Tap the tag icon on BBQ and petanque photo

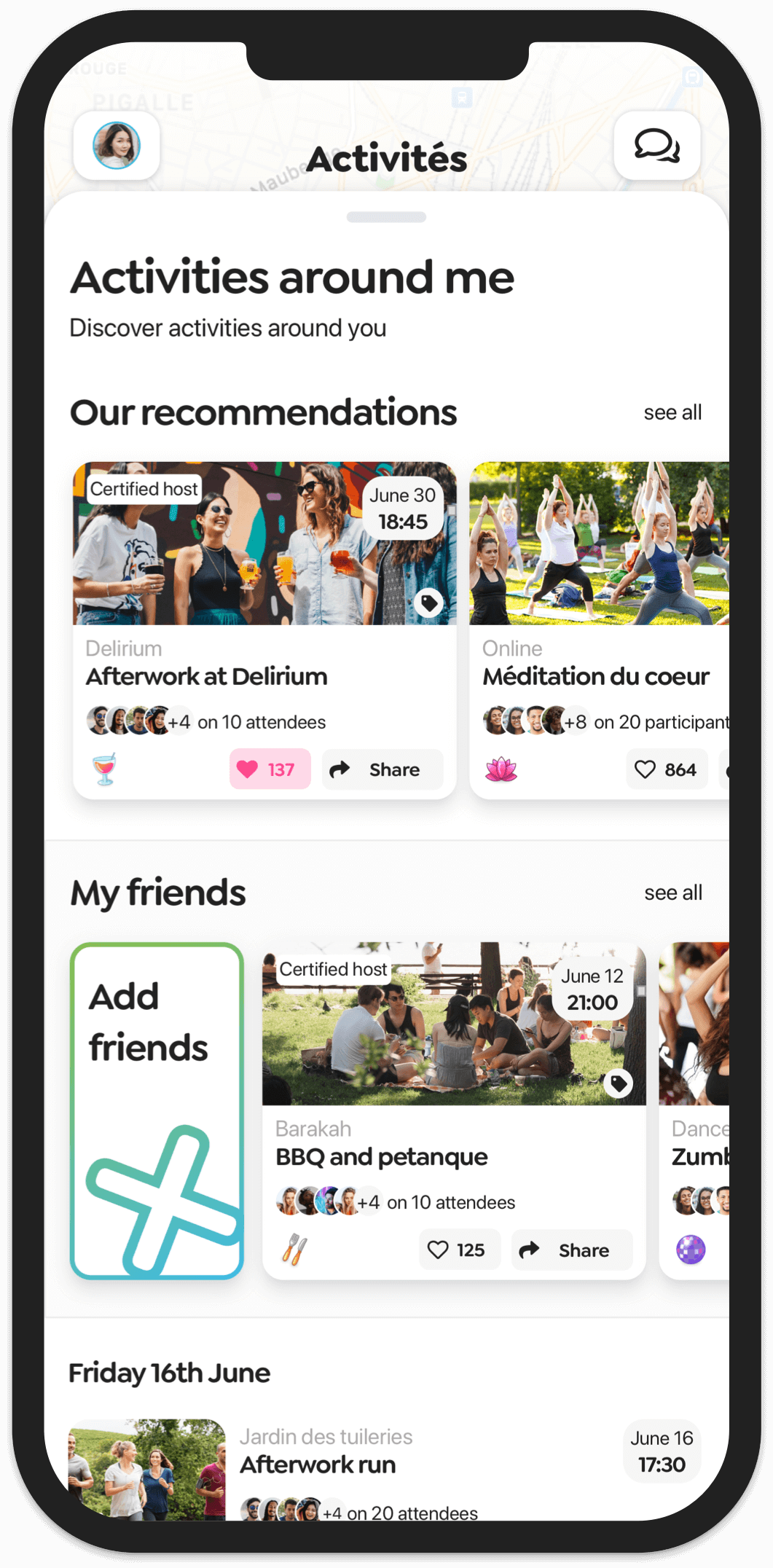[618, 1083]
